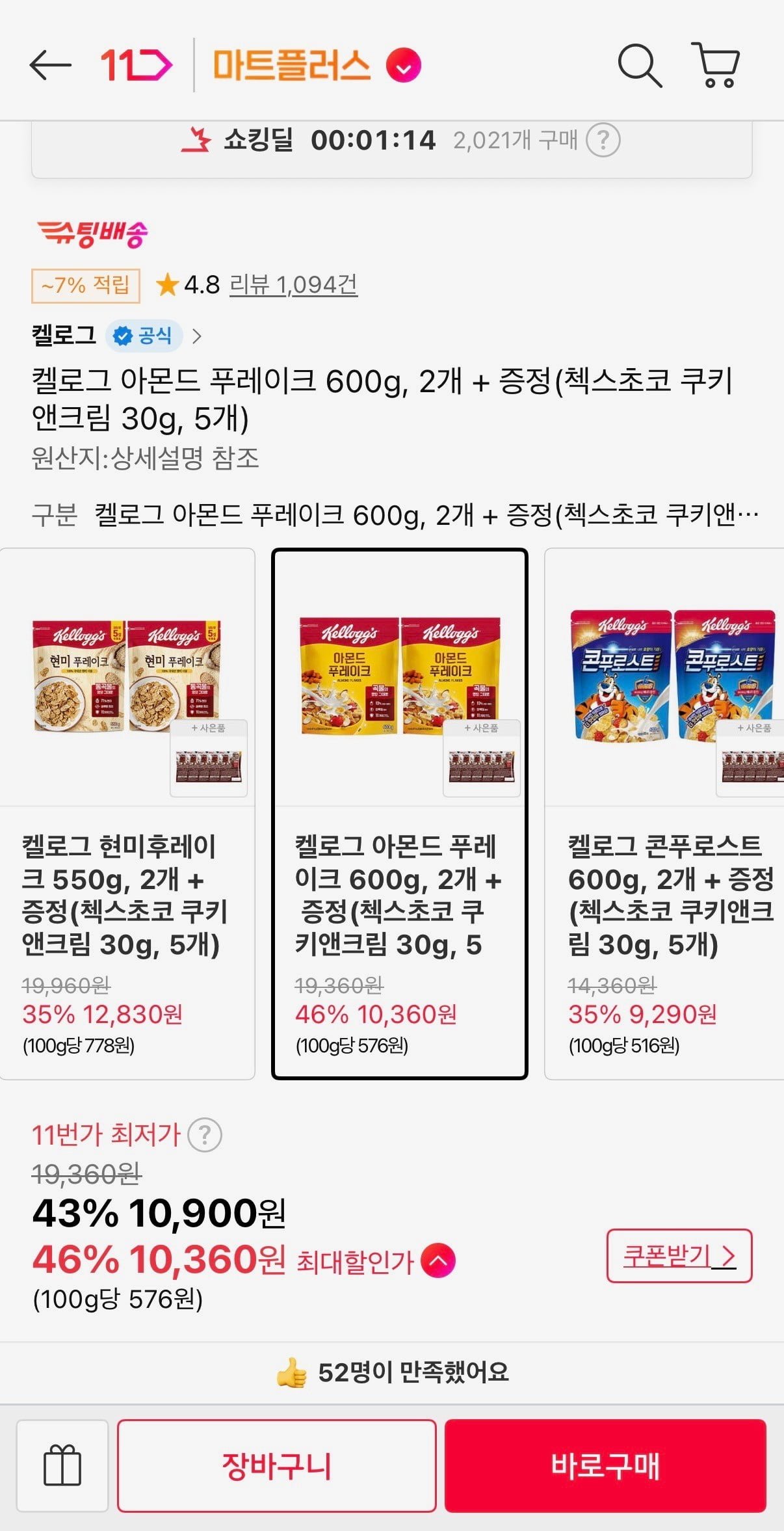Select the 콘푸로스트 600g option card
784x1531 pixels.
(664, 813)
